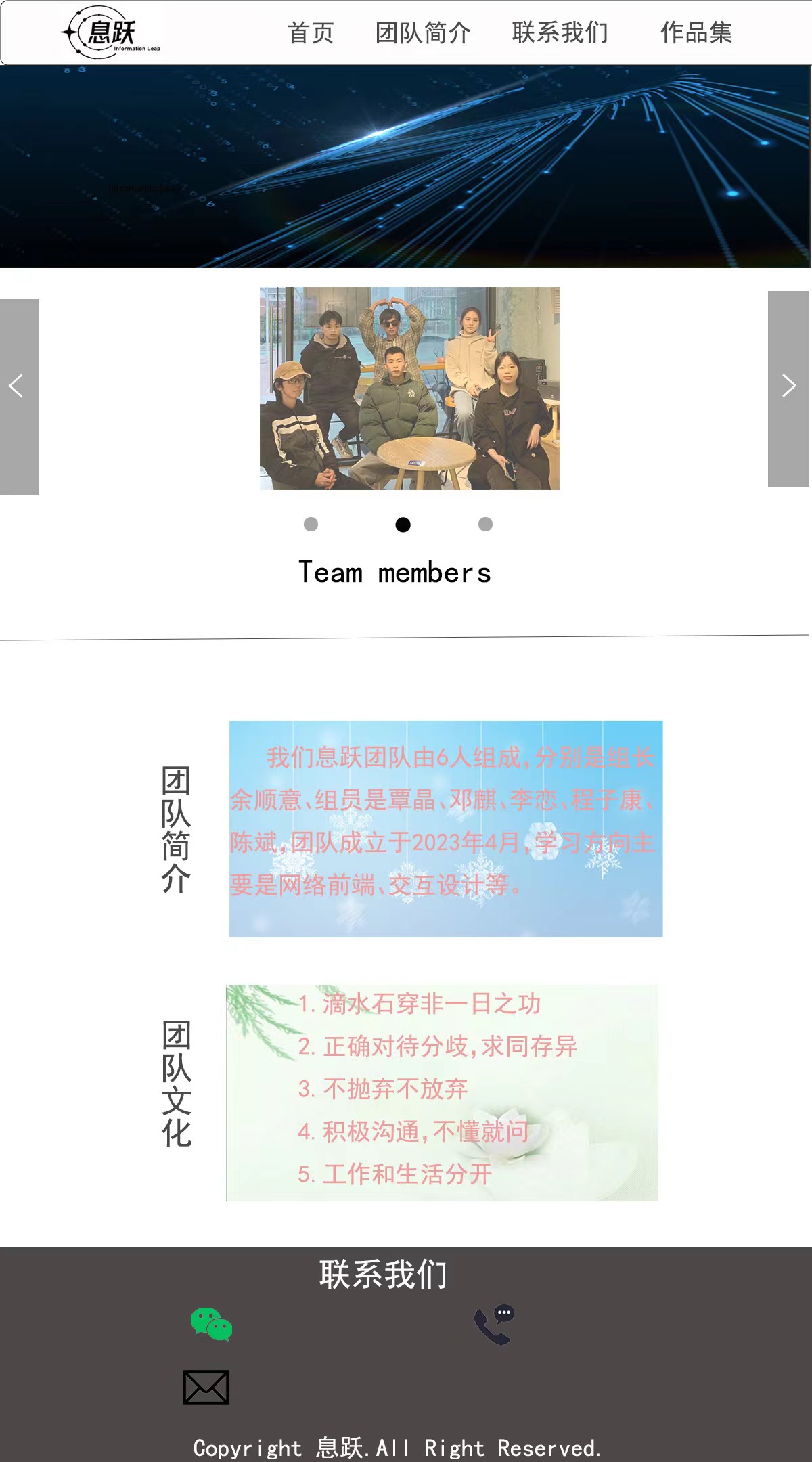The height and width of the screenshot is (1462, 812).
Task: Tap the email envelope icon
Action: tap(206, 1388)
